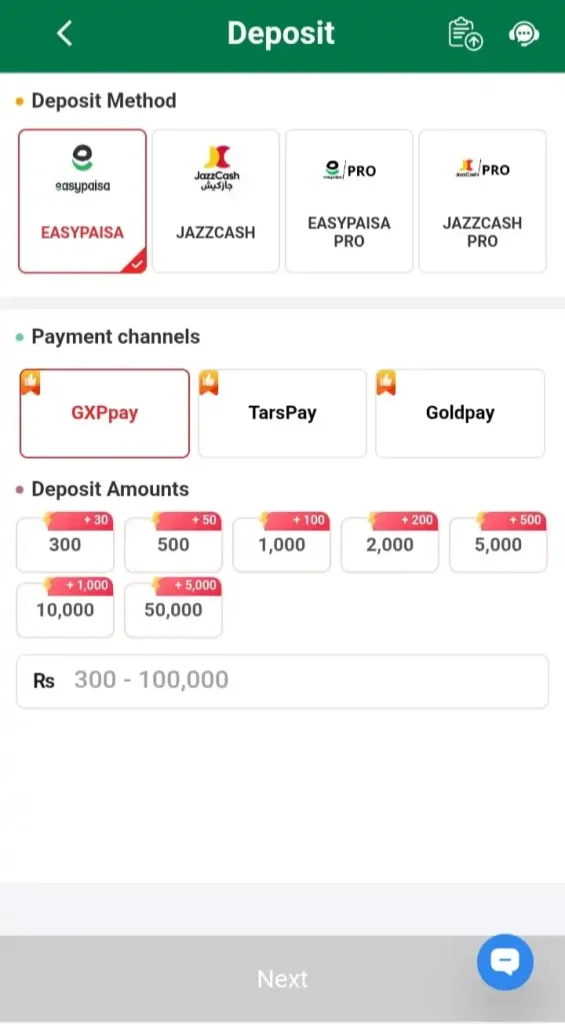This screenshot has width=565, height=1024.
Task: Contact customer support via headset icon
Action: (x=524, y=33)
